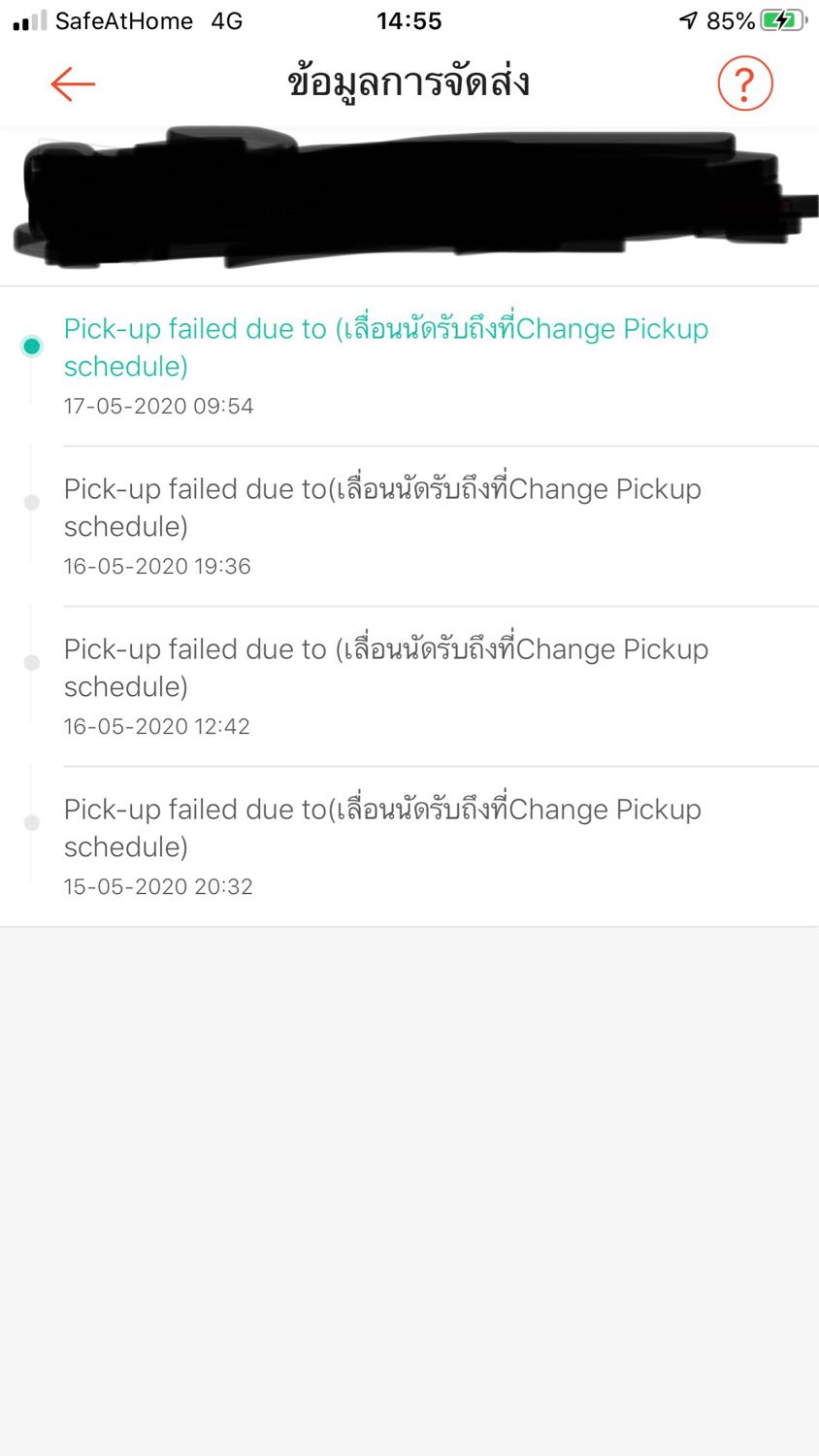Go back using the orange arrow
Viewport: 819px width, 1456px height.
tap(73, 84)
